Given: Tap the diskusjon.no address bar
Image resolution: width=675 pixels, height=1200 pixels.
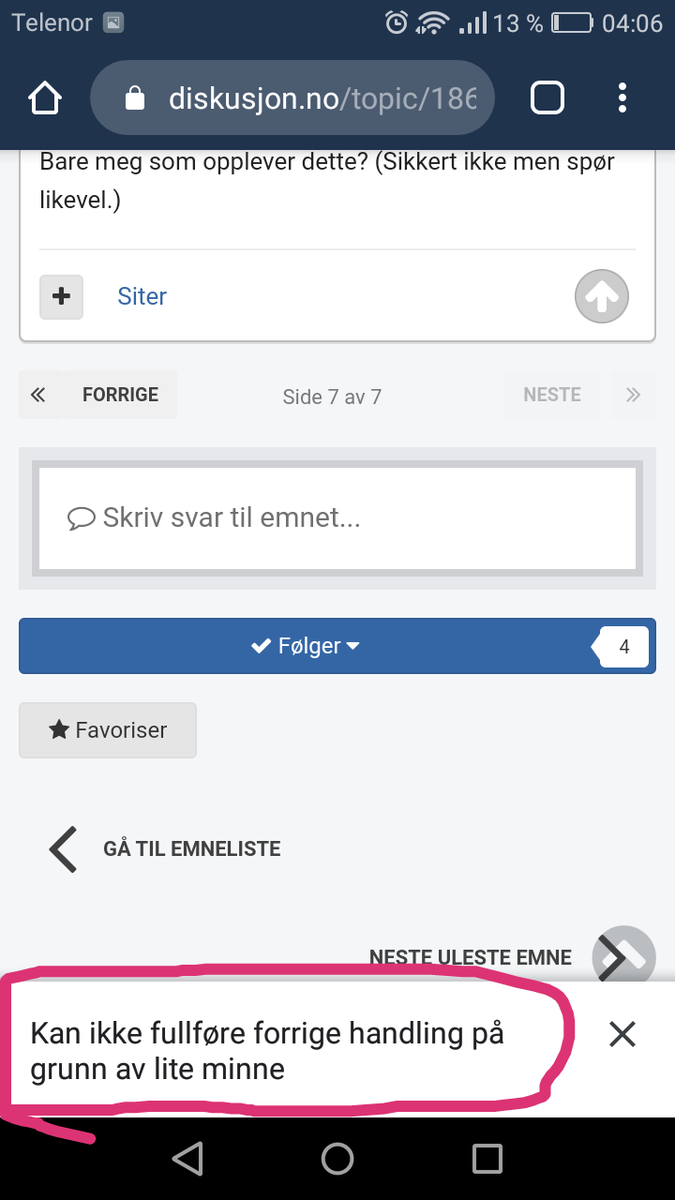Looking at the screenshot, I should pos(292,98).
